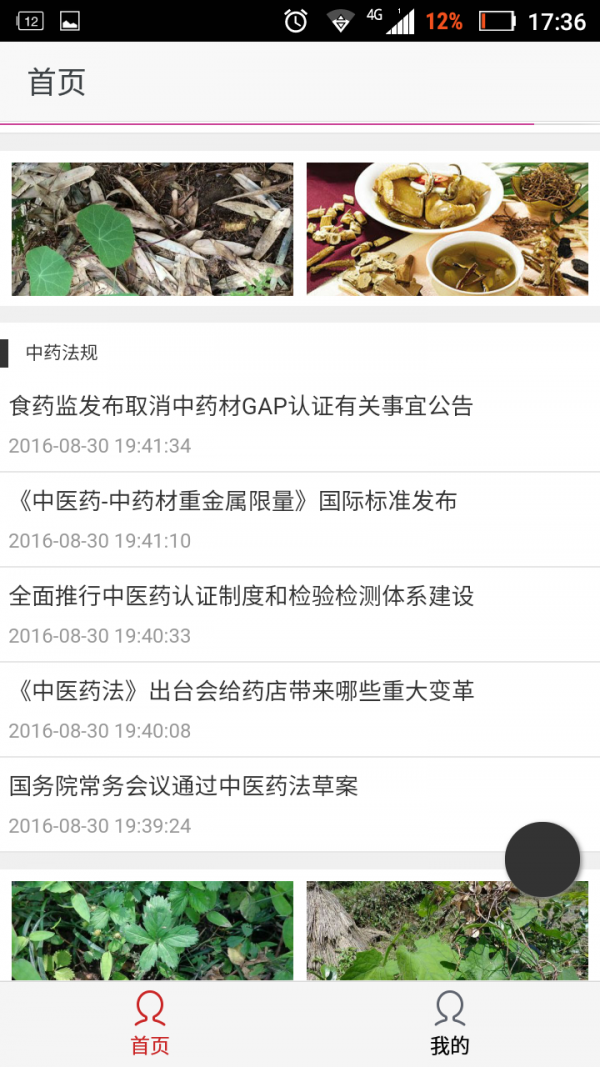Open the photo with the straw hut

coord(447,930)
